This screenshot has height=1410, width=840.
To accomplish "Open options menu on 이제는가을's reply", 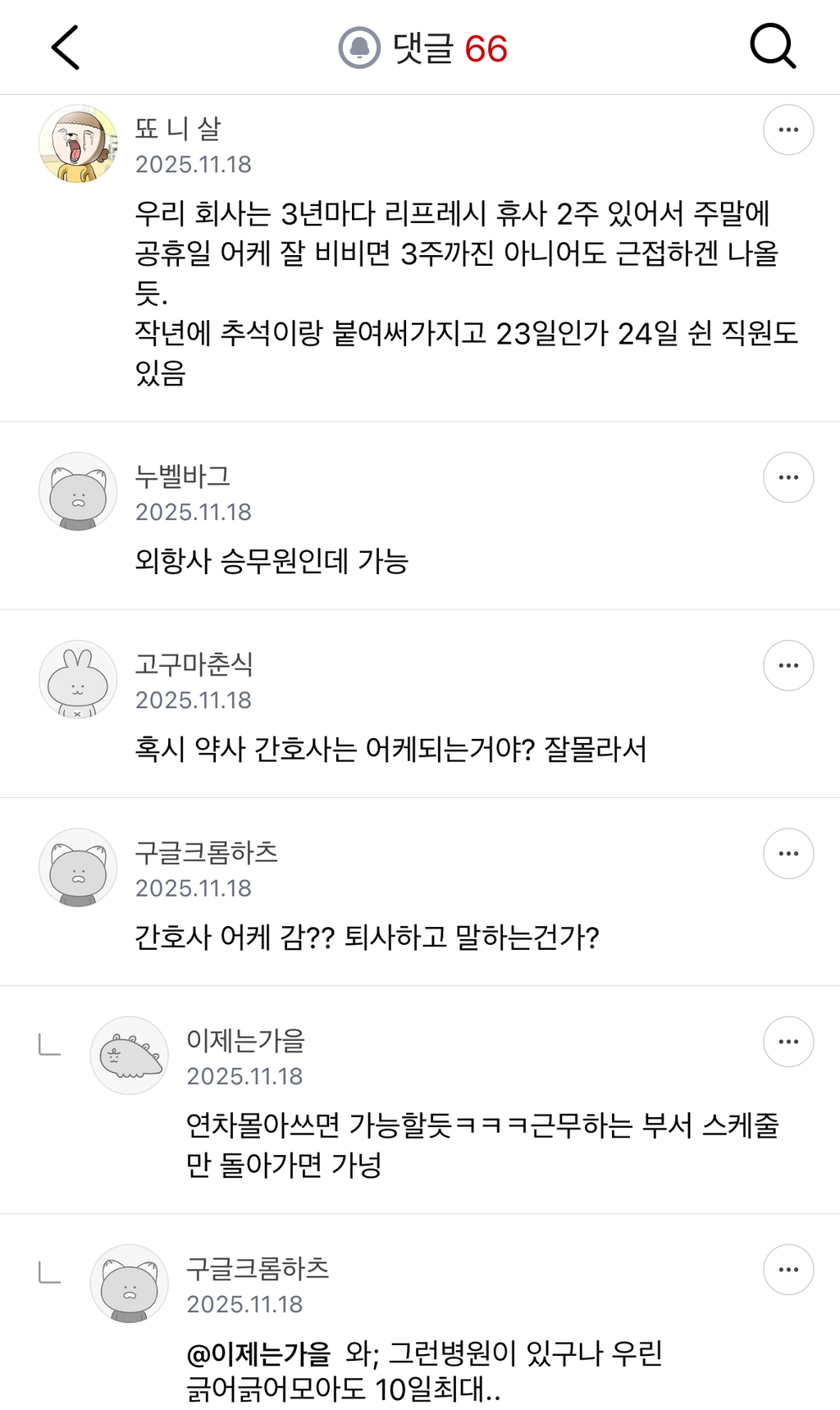I will [787, 1041].
